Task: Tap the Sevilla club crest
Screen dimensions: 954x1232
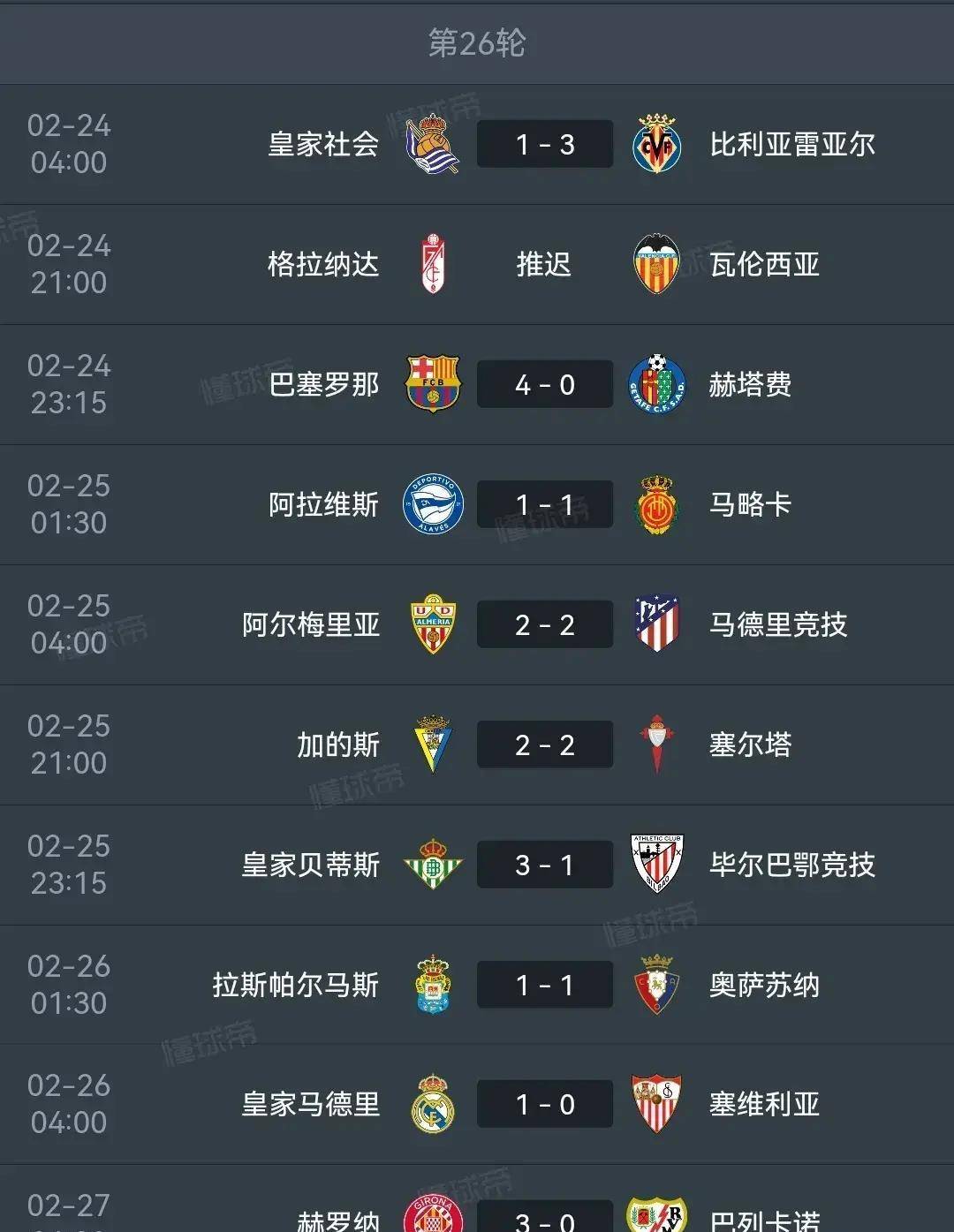Action: pyautogui.click(x=657, y=1103)
